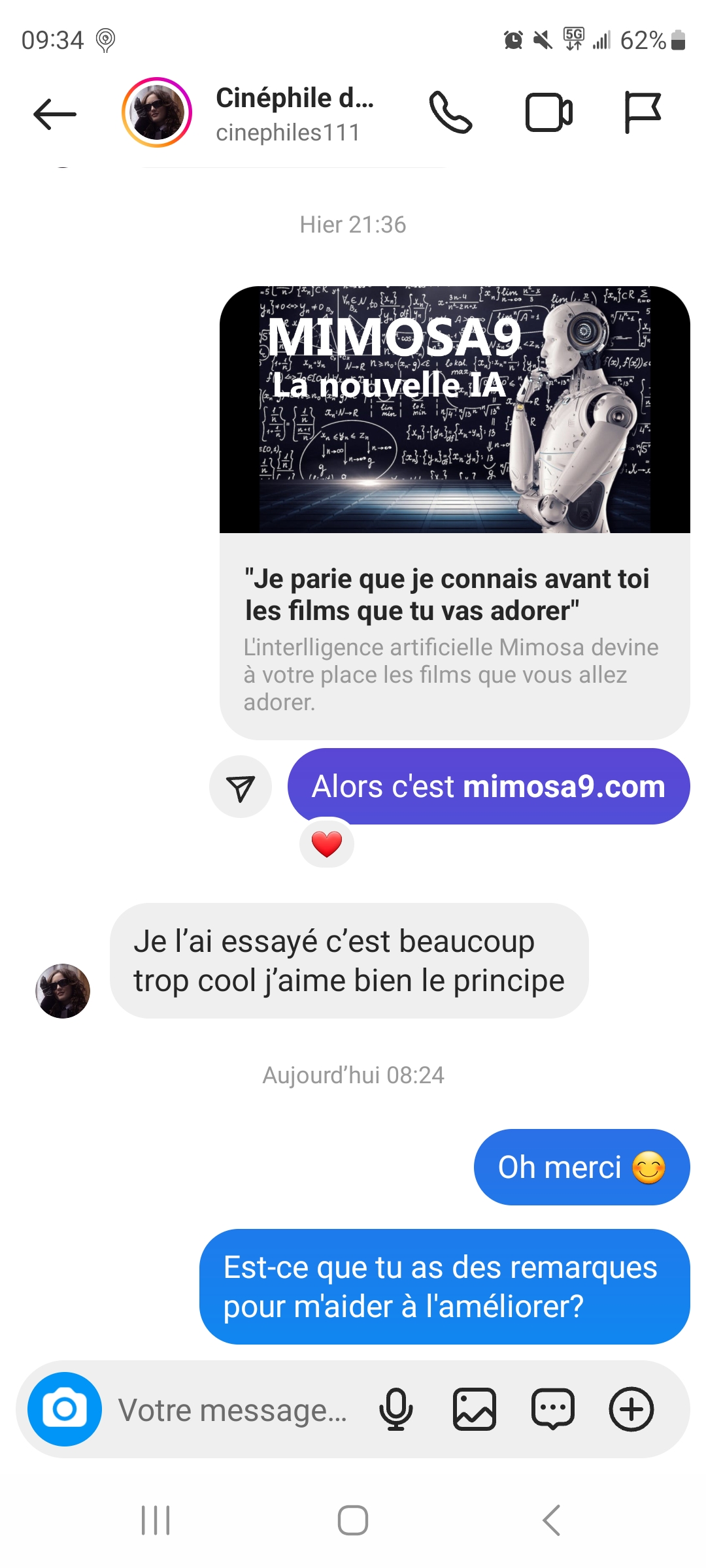Open Cinéphile profile from the header name

click(295, 99)
